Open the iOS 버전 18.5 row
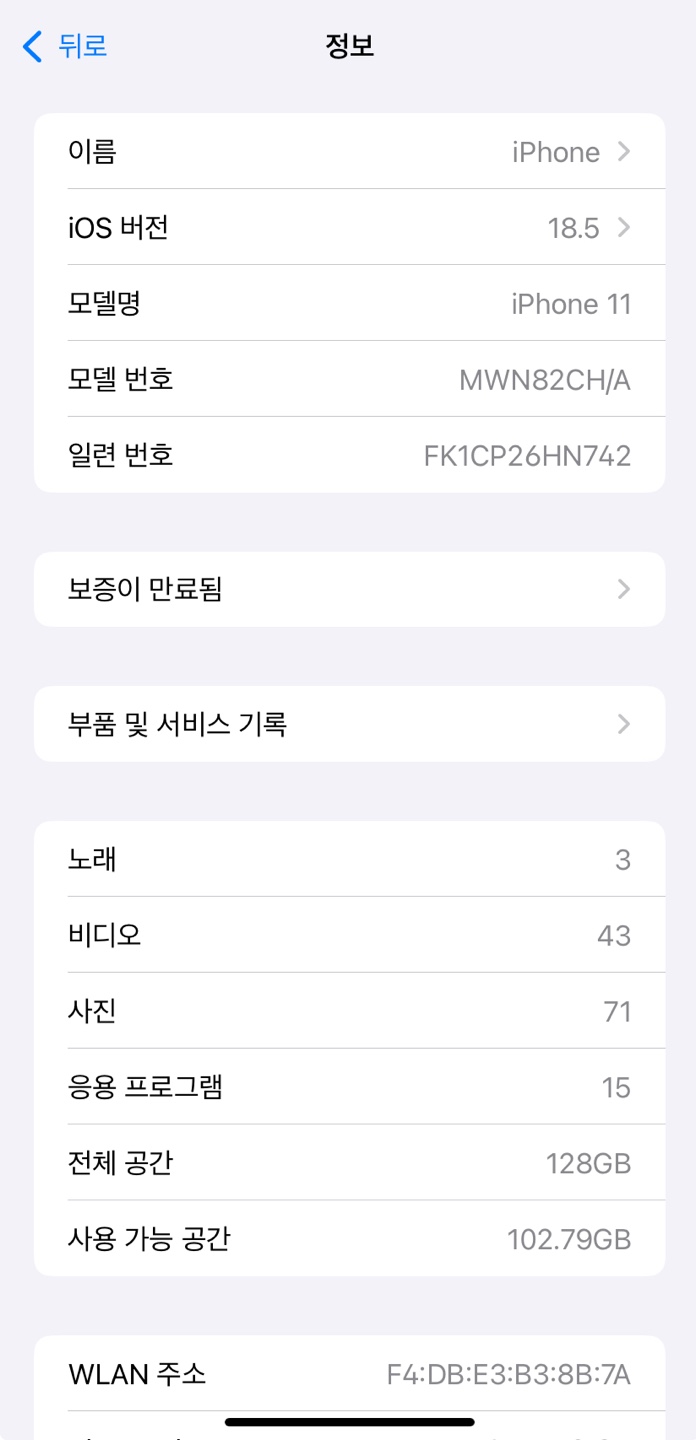The image size is (696, 1440). pyautogui.click(x=349, y=227)
